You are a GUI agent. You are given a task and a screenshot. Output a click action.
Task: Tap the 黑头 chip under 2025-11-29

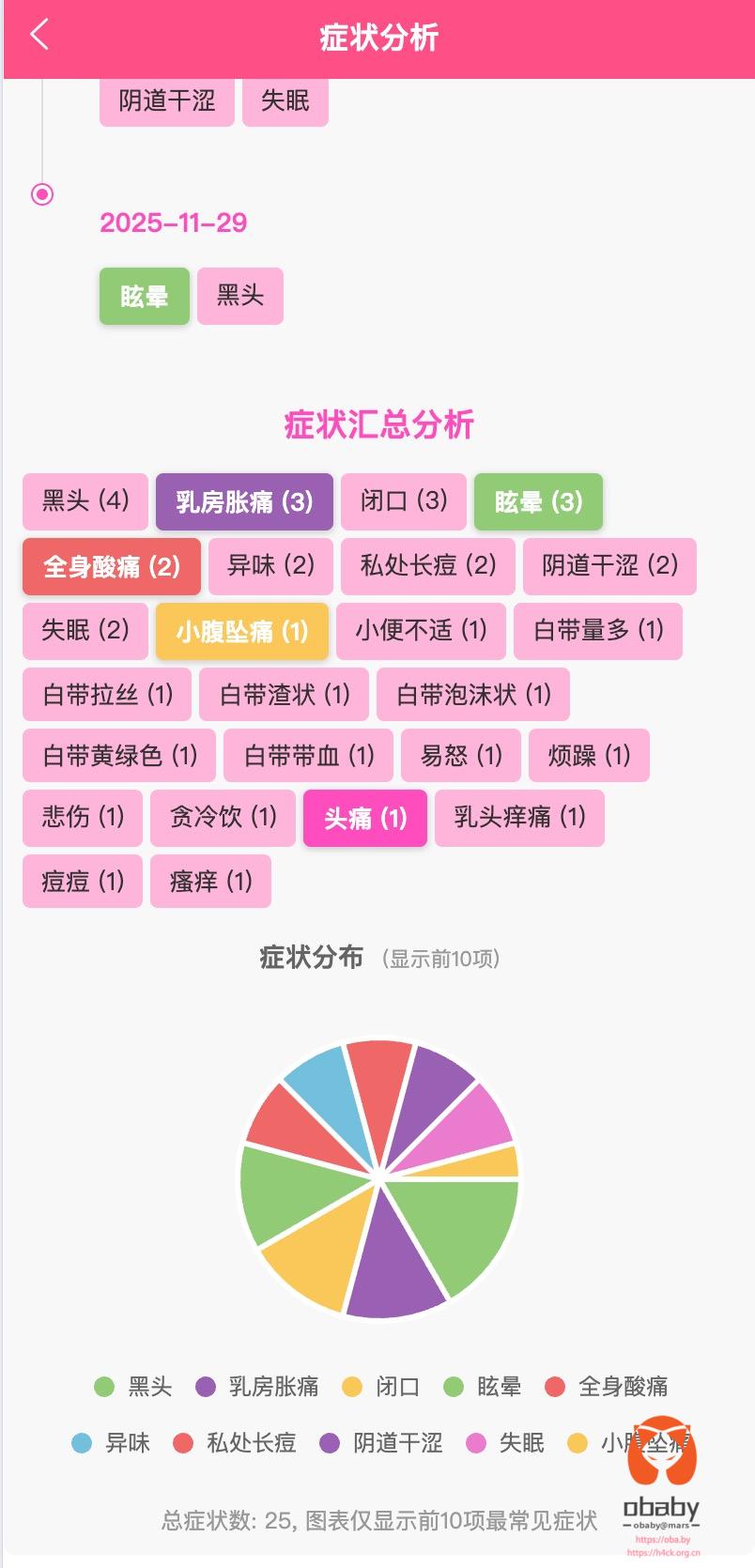coord(240,297)
